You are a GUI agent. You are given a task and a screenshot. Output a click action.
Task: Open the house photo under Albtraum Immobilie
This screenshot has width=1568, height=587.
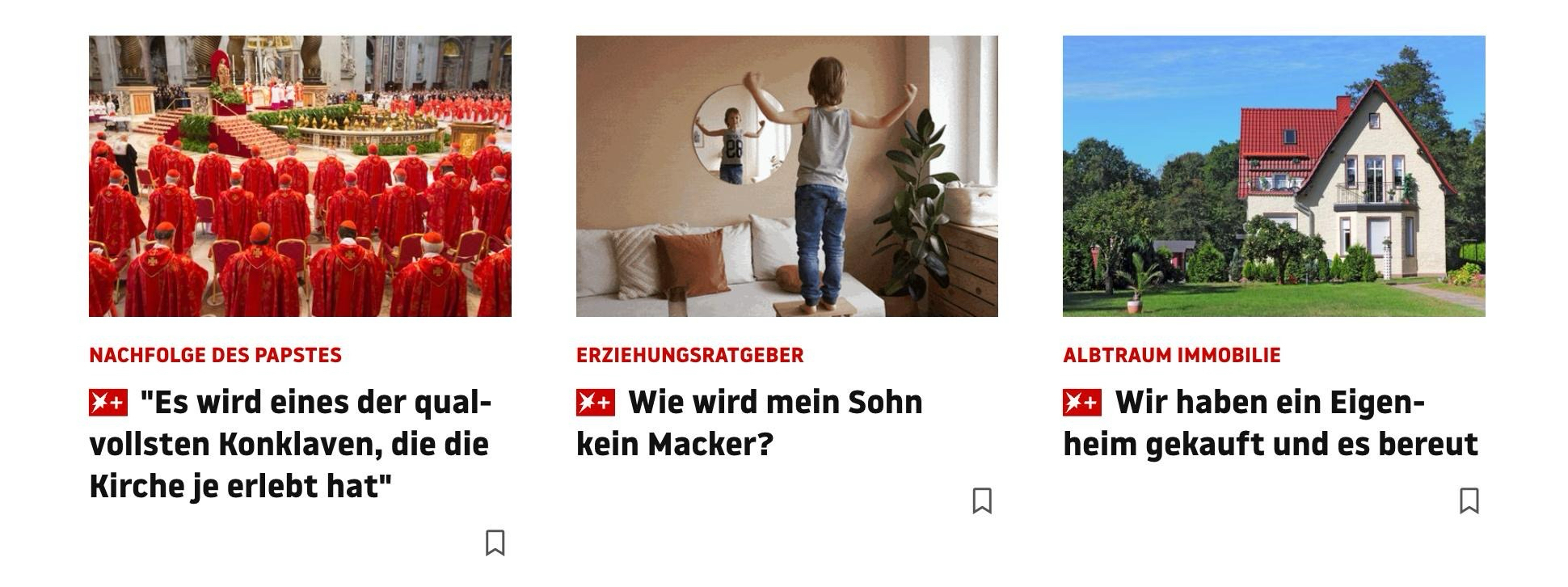[x=1274, y=176]
